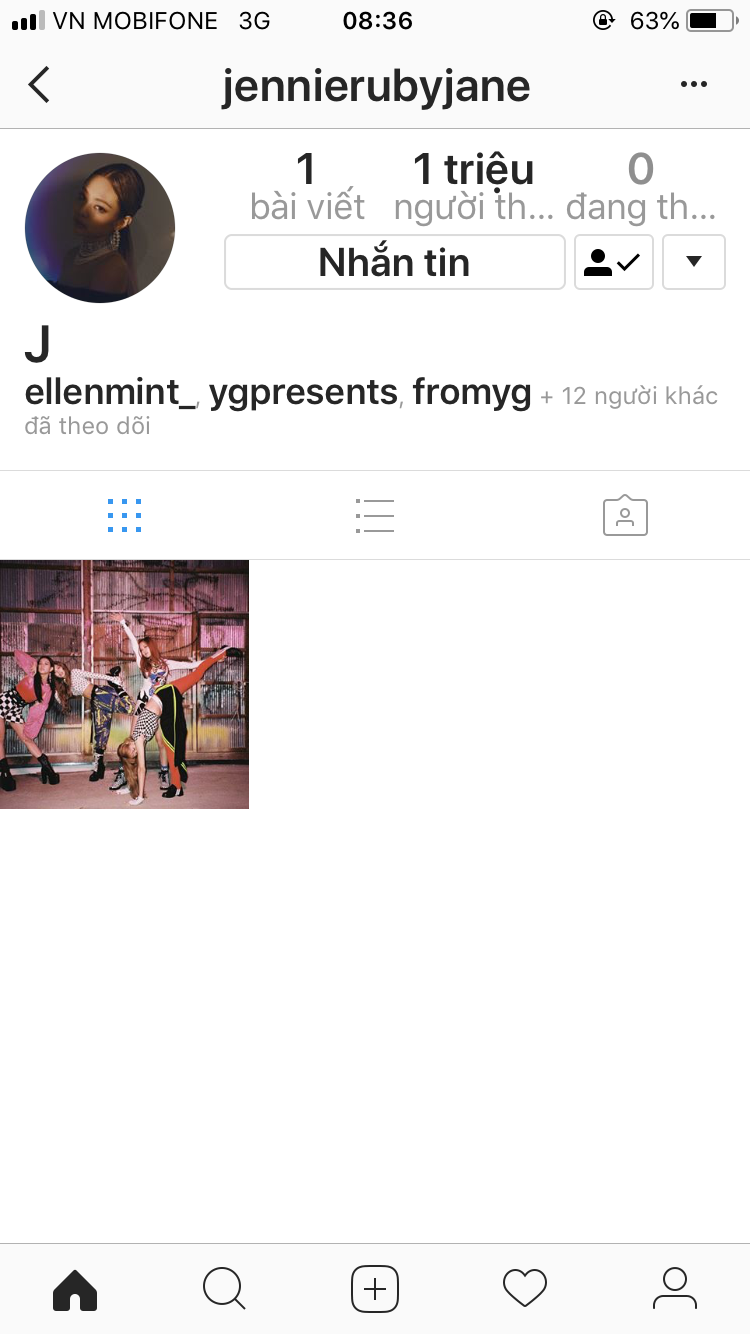750x1334 pixels.
Task: Go to my own profile tab
Action: click(x=675, y=1289)
